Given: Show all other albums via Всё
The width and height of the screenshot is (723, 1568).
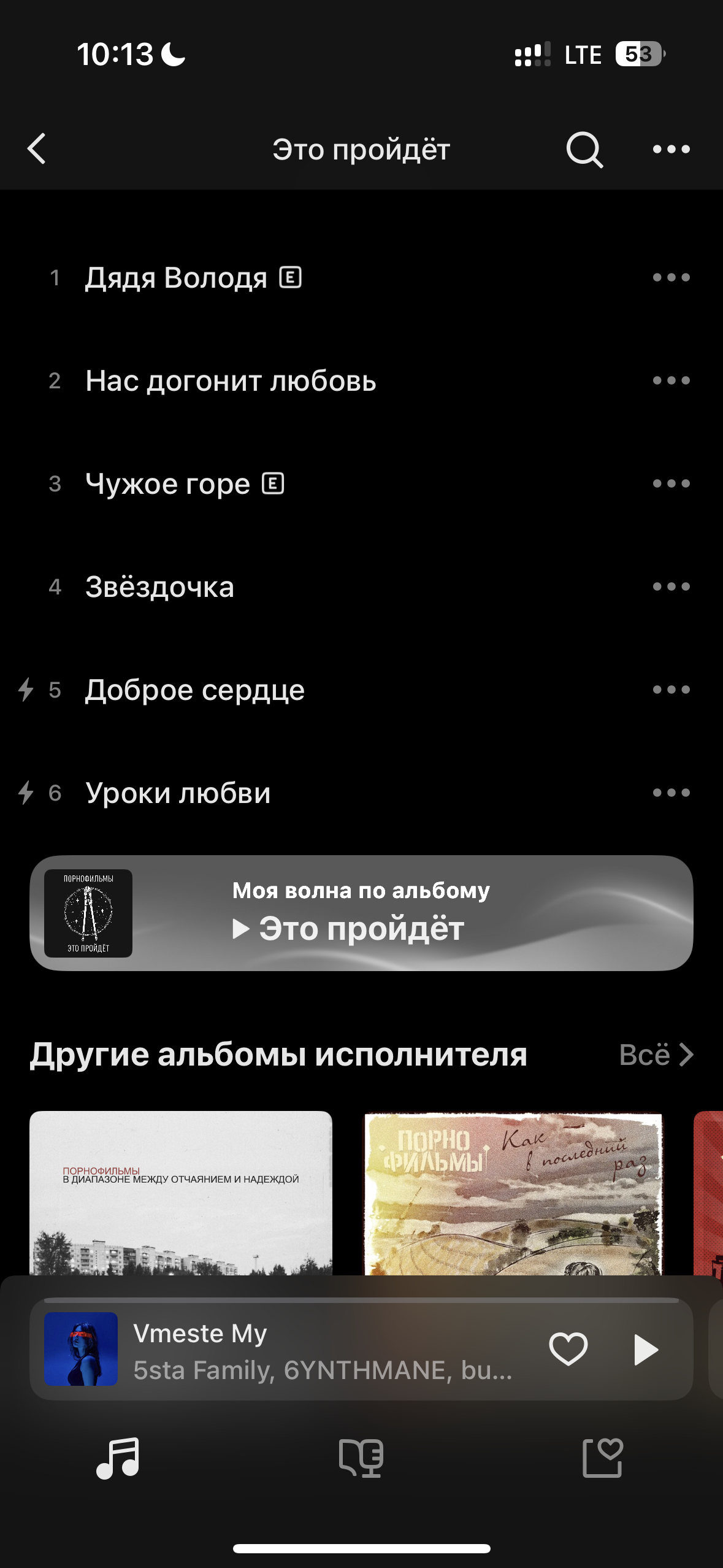Looking at the screenshot, I should pos(656,1055).
